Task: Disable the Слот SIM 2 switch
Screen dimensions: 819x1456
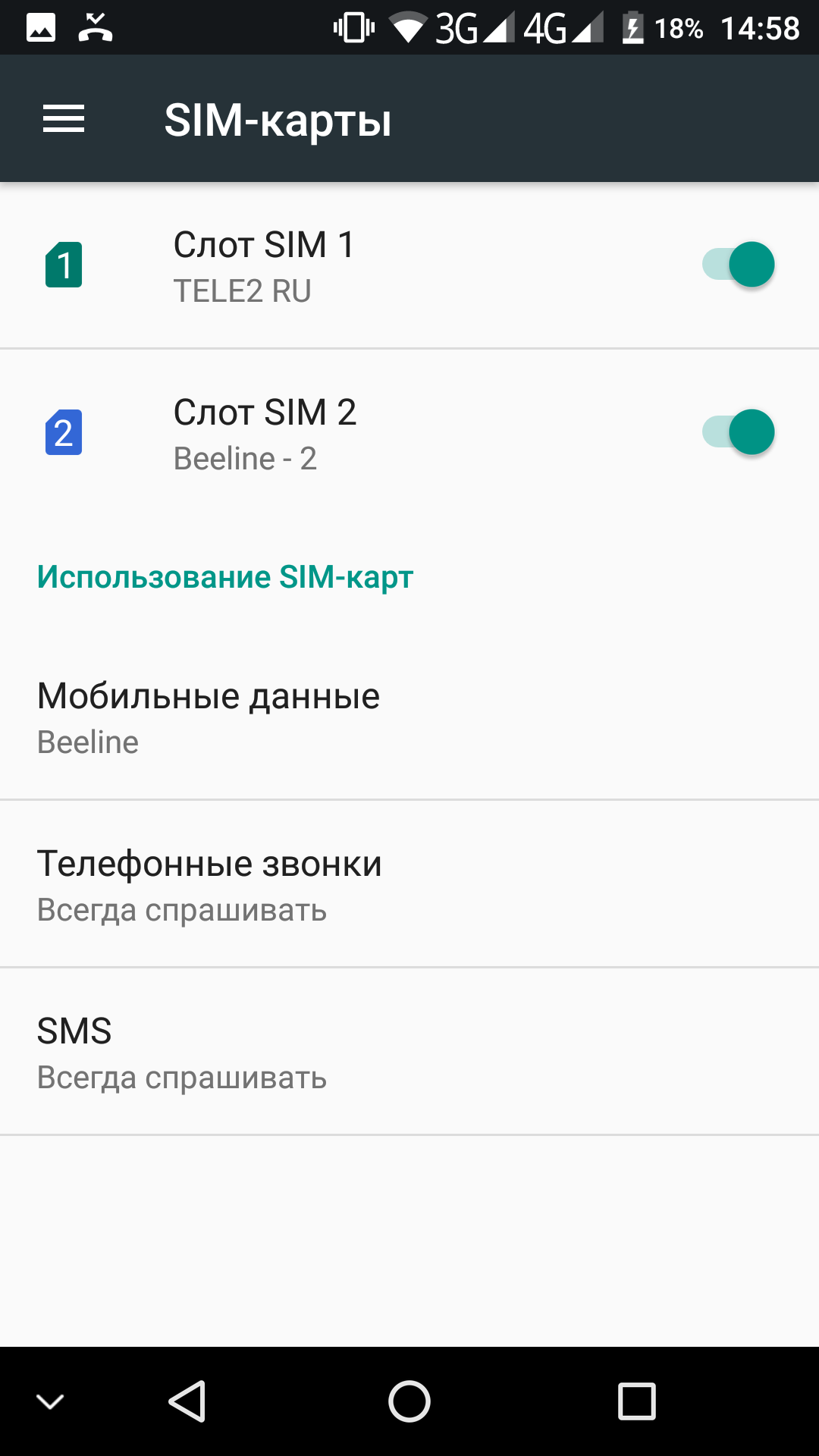Action: point(738,432)
